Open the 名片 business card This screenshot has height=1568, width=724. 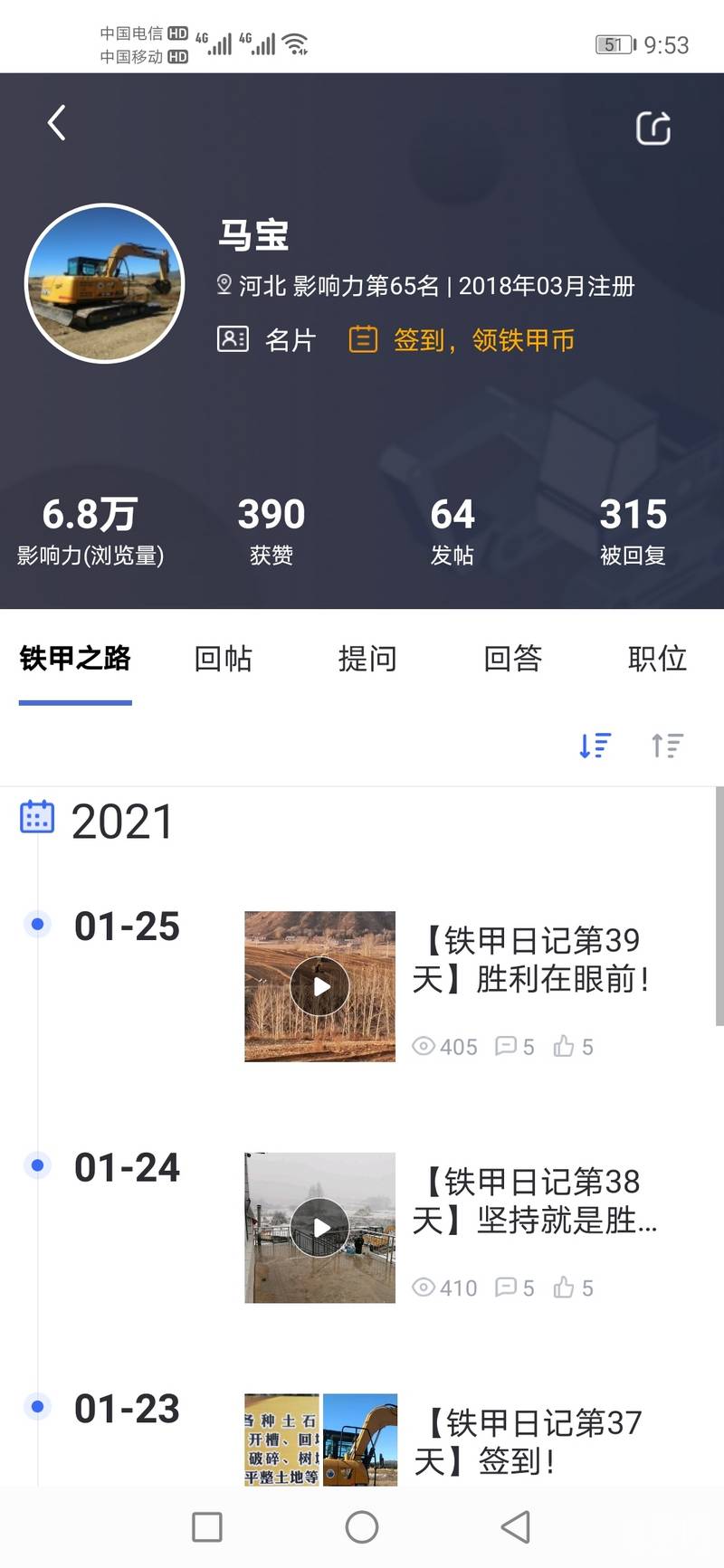[x=267, y=340]
